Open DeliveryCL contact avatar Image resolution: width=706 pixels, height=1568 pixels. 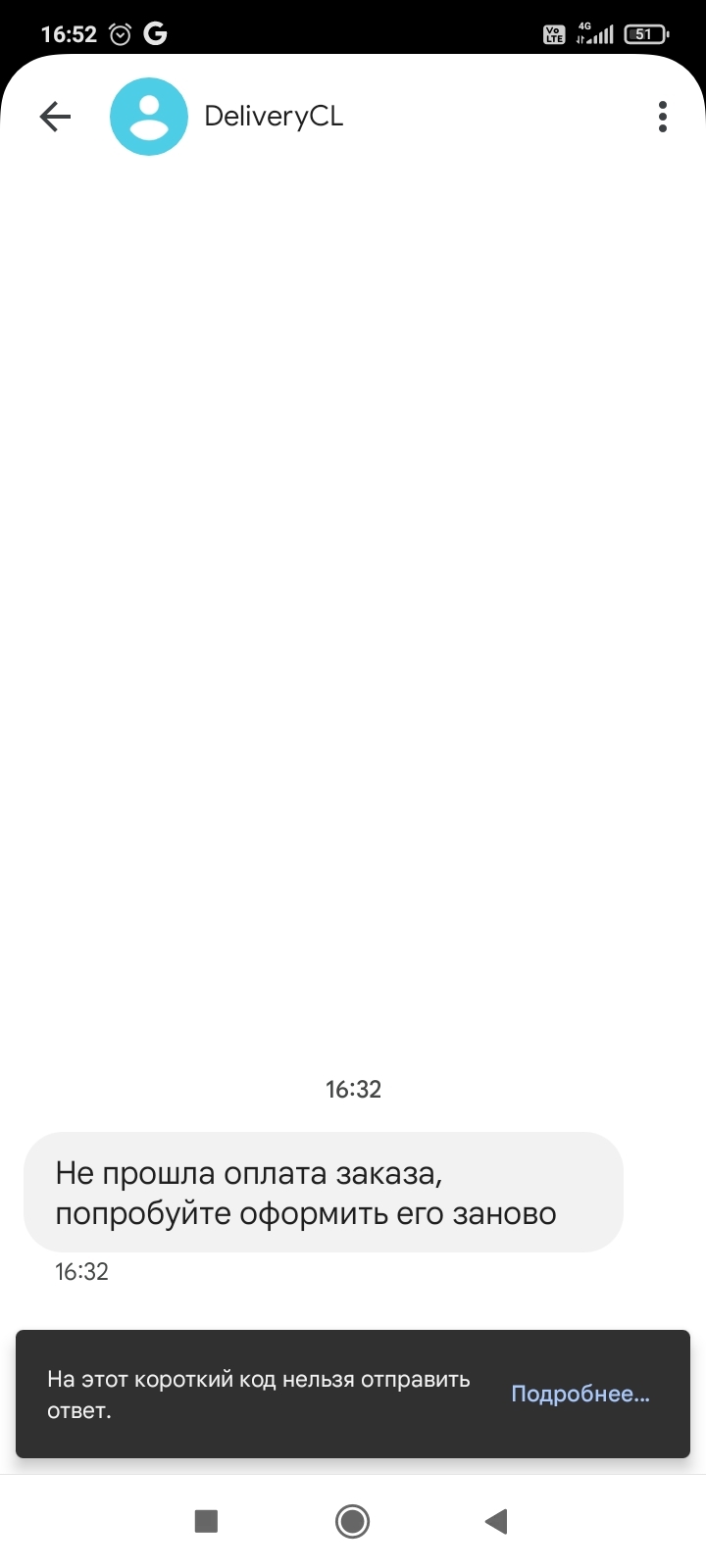(149, 118)
